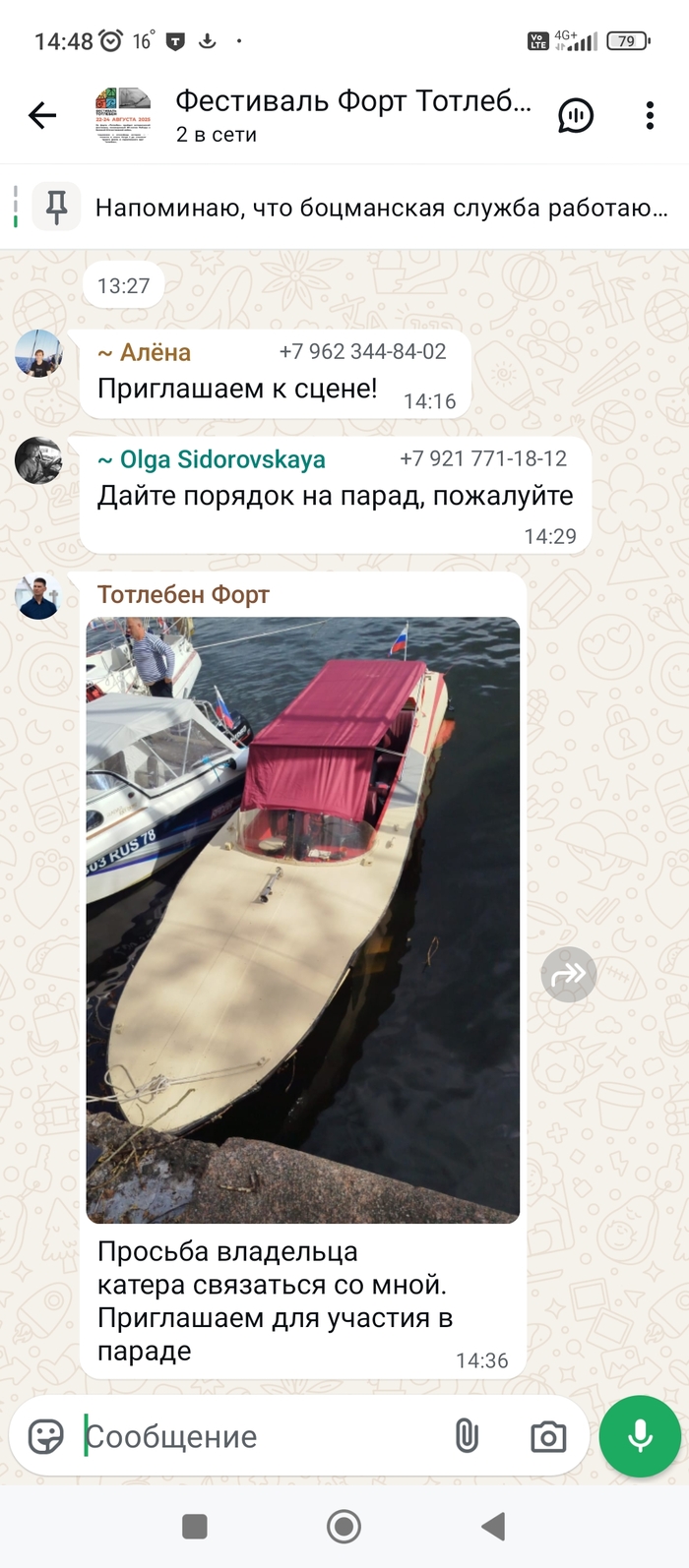
Task: Open the overflow menu
Action: [650, 116]
